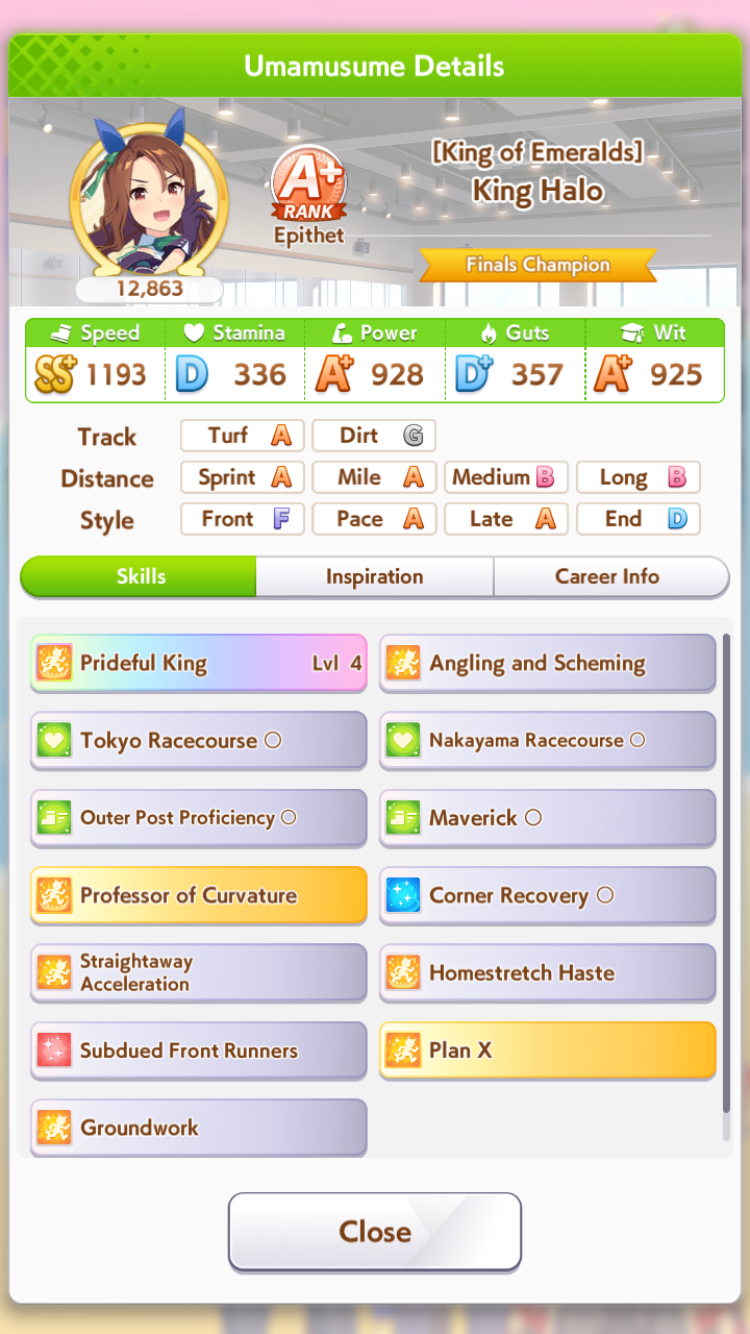750x1334 pixels.
Task: Tap the Maverick skill
Action: click(x=547, y=818)
